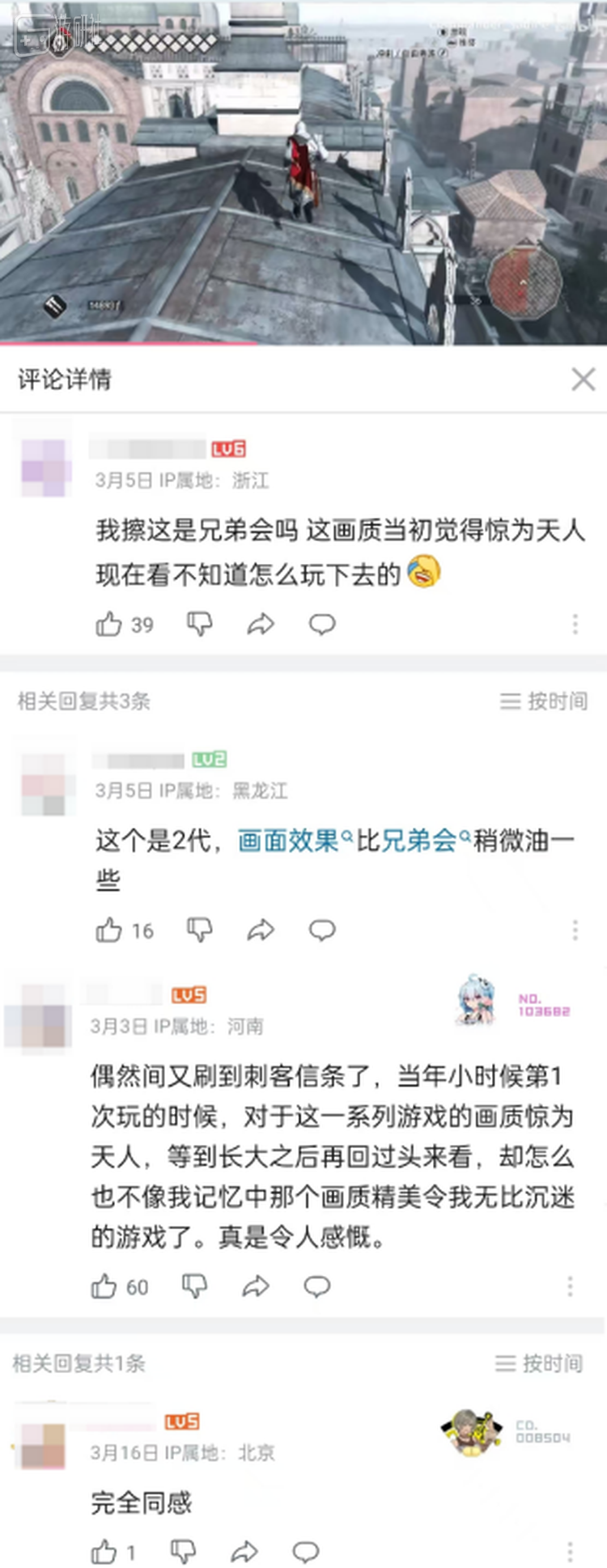Viewport: 607px width, 1568px height.
Task: Like the 黑龙江 reply with 16 likes
Action: [x=109, y=930]
